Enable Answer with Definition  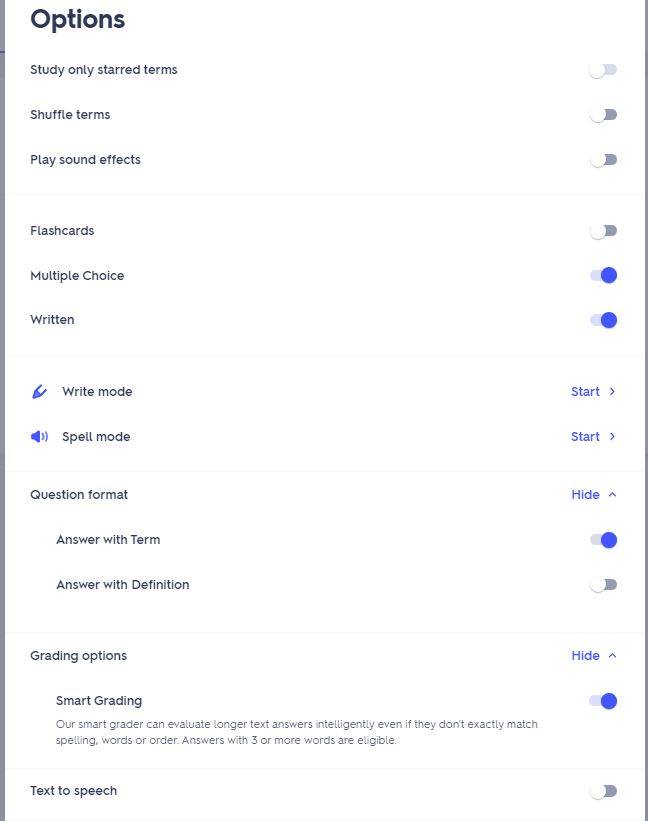pyautogui.click(x=603, y=585)
